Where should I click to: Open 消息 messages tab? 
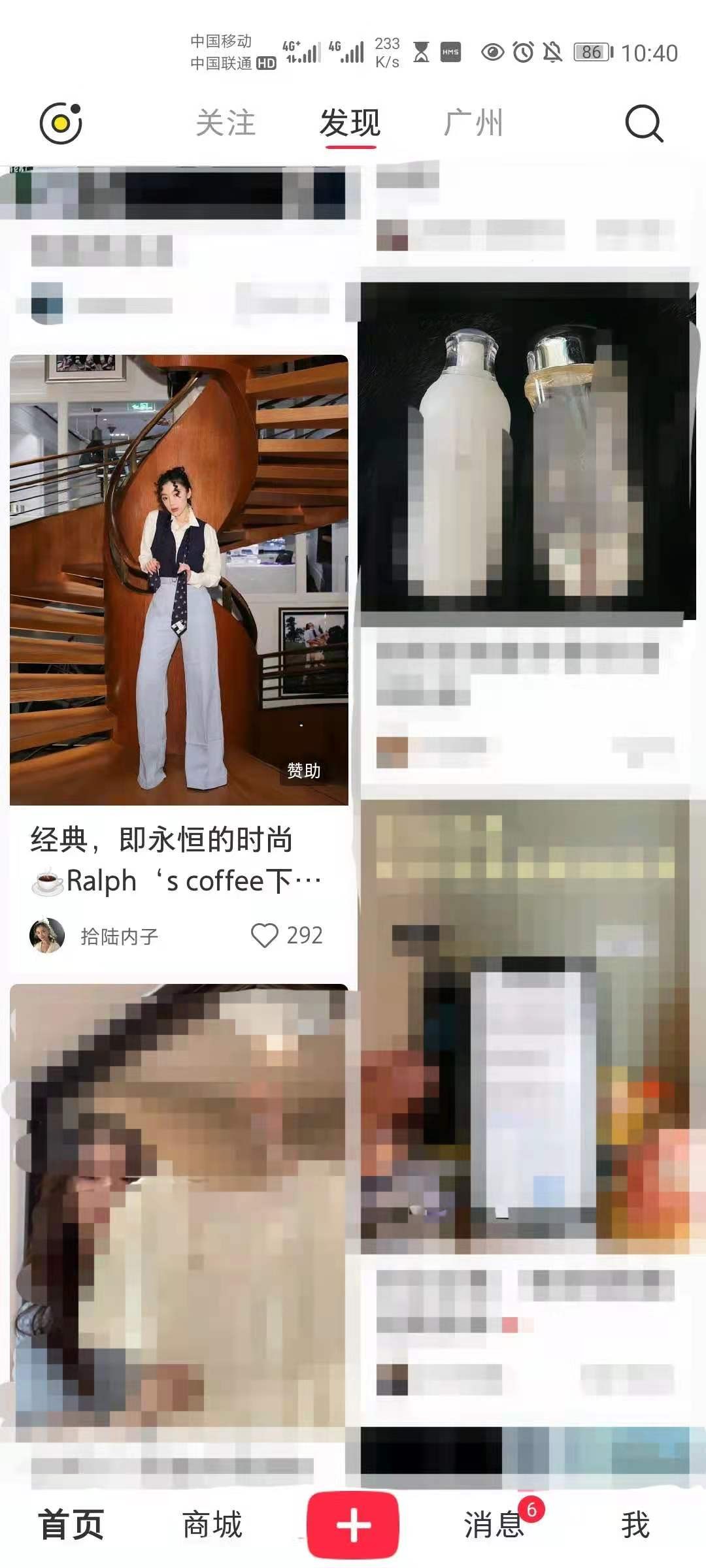tap(494, 1525)
